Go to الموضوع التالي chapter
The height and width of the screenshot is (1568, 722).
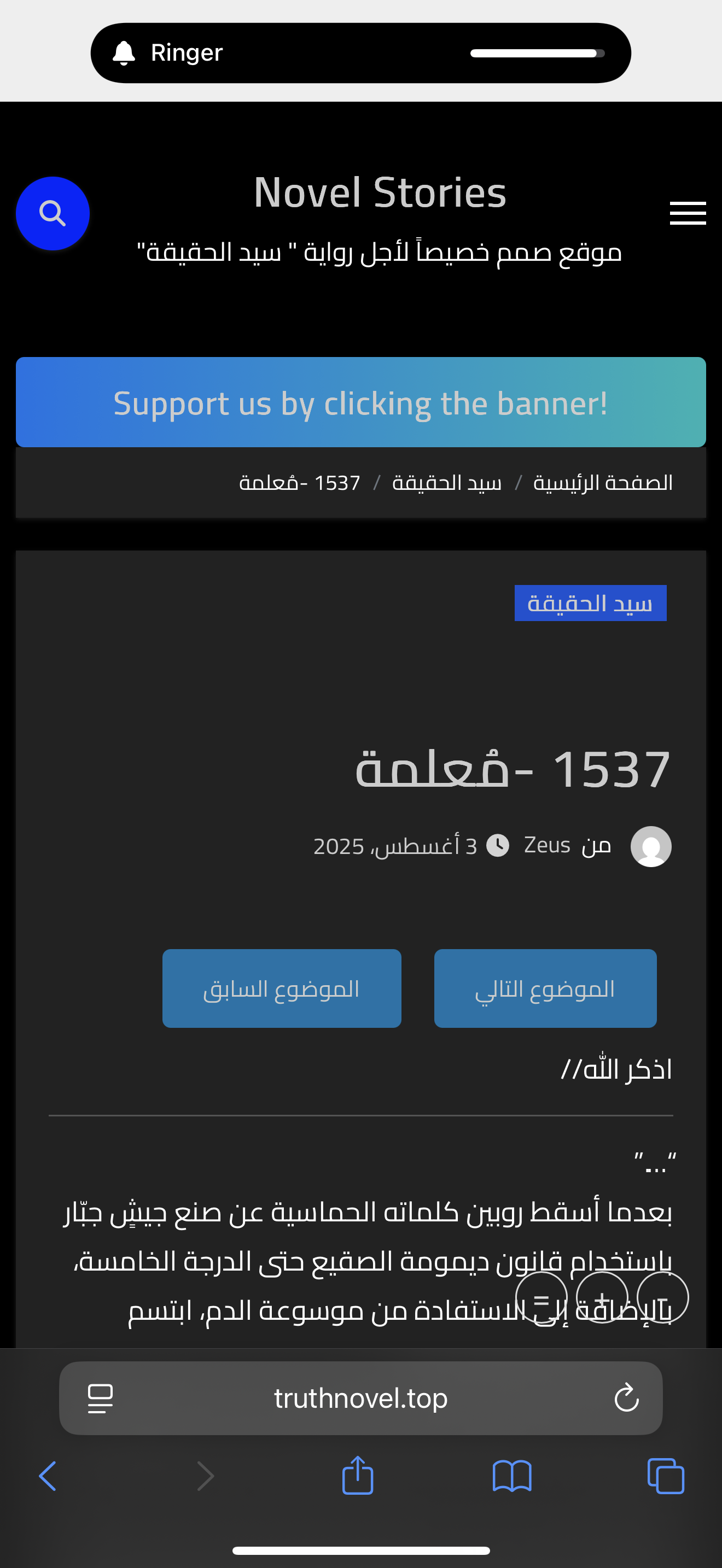click(545, 988)
